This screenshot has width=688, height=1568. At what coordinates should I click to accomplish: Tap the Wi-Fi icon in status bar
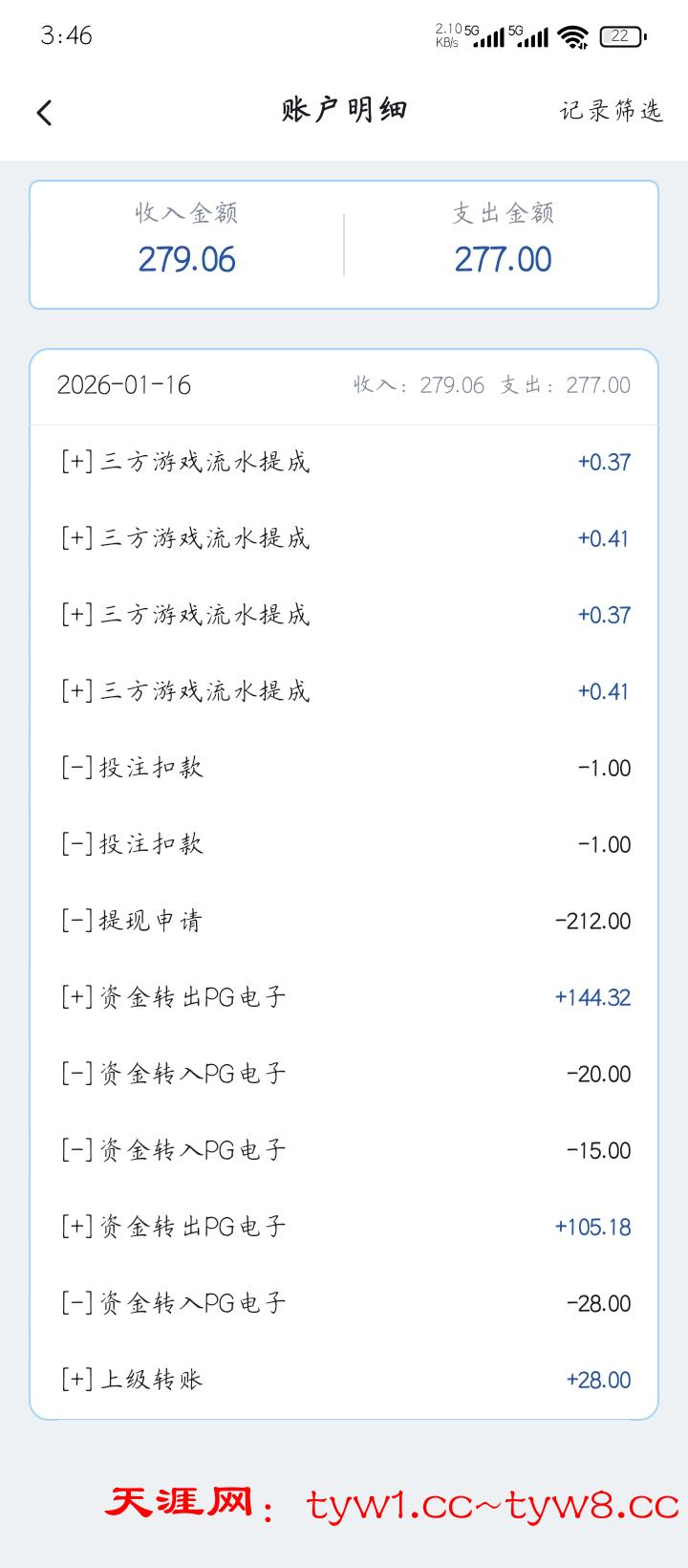click(572, 35)
